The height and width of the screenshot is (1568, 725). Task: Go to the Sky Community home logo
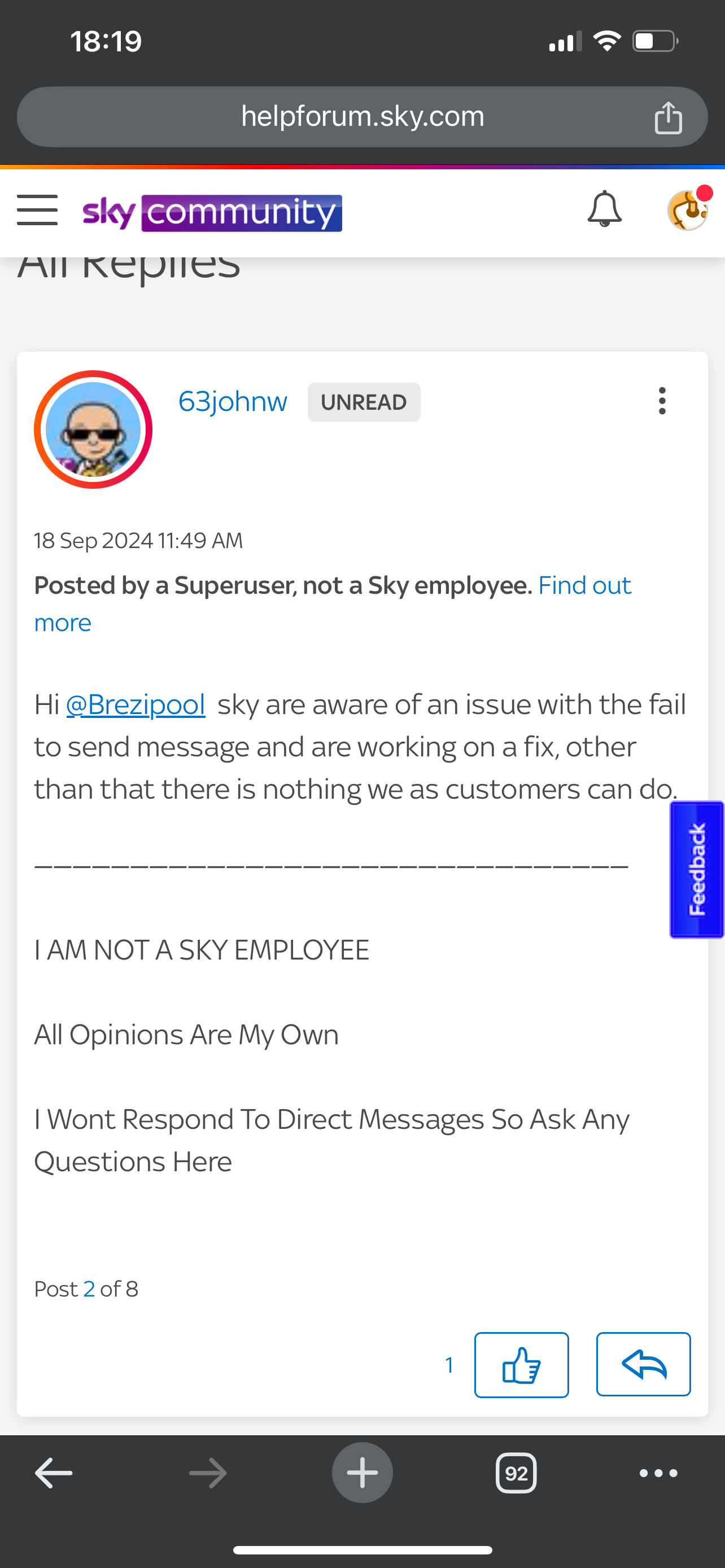[212, 213]
